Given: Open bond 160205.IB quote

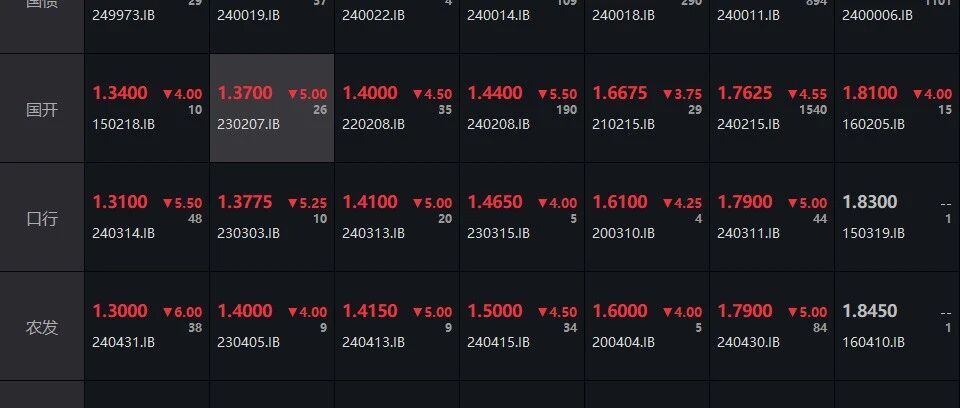Looking at the screenshot, I should click(897, 108).
